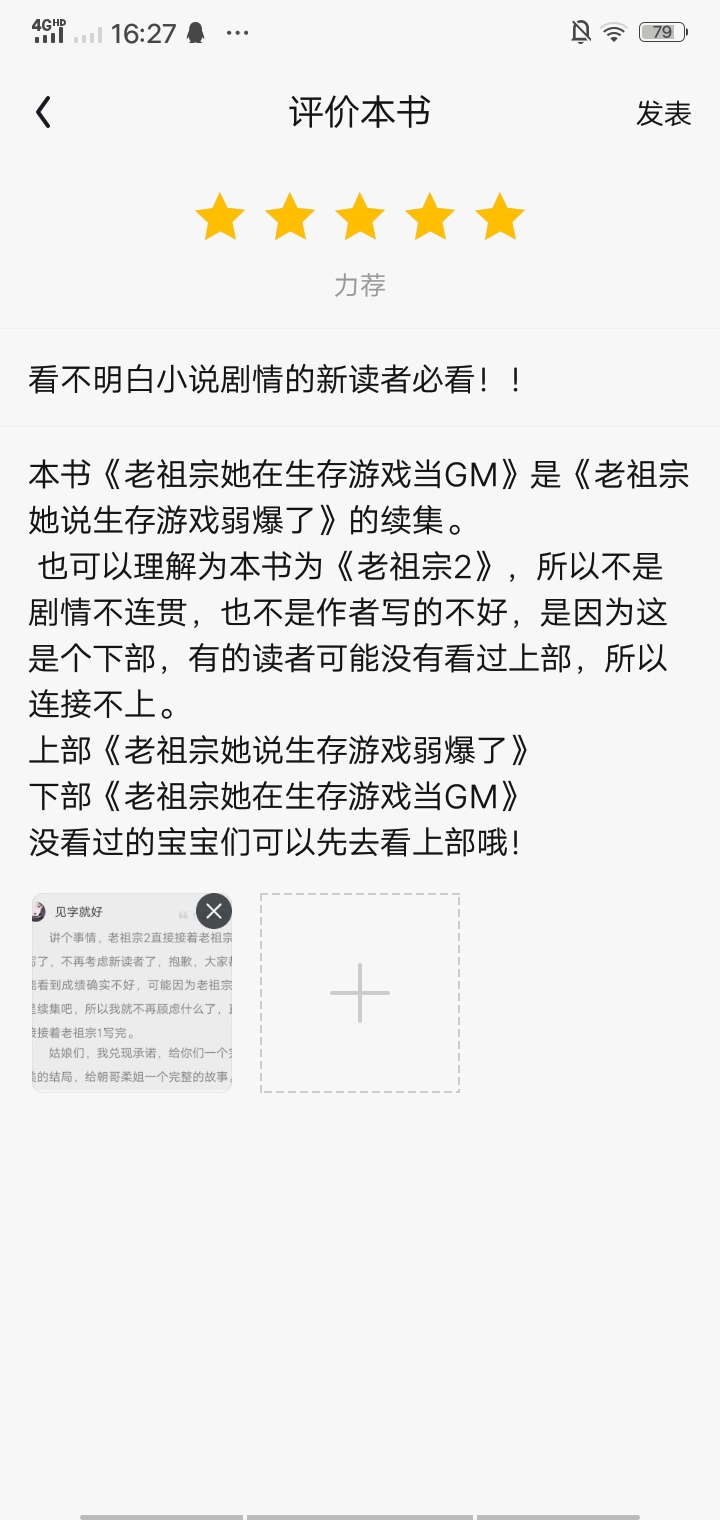Image resolution: width=720 pixels, height=1520 pixels.
Task: Edit the review body text
Action: [x=360, y=658]
